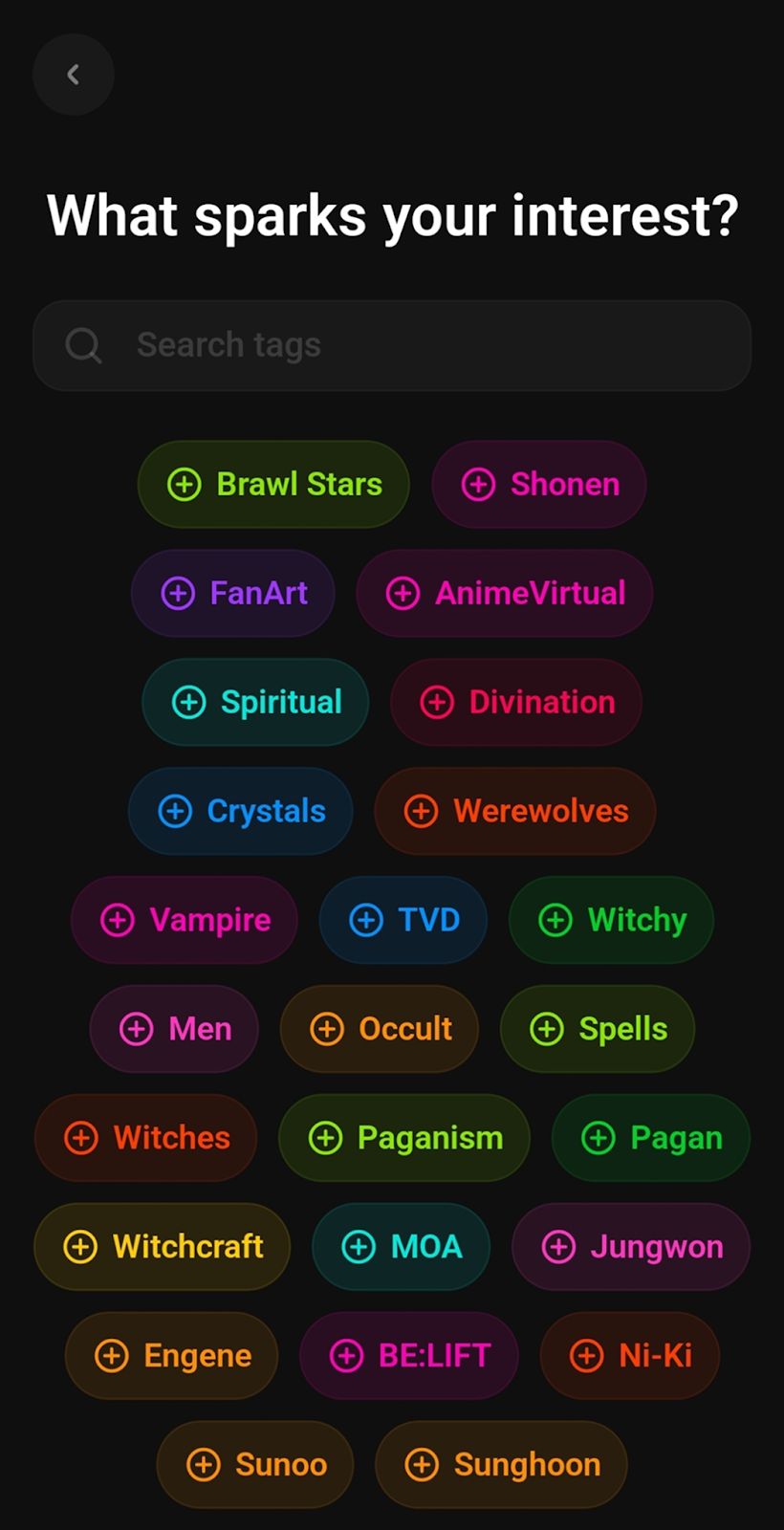The image size is (784, 1530).
Task: Choose the Occult interest chip
Action: click(380, 1029)
